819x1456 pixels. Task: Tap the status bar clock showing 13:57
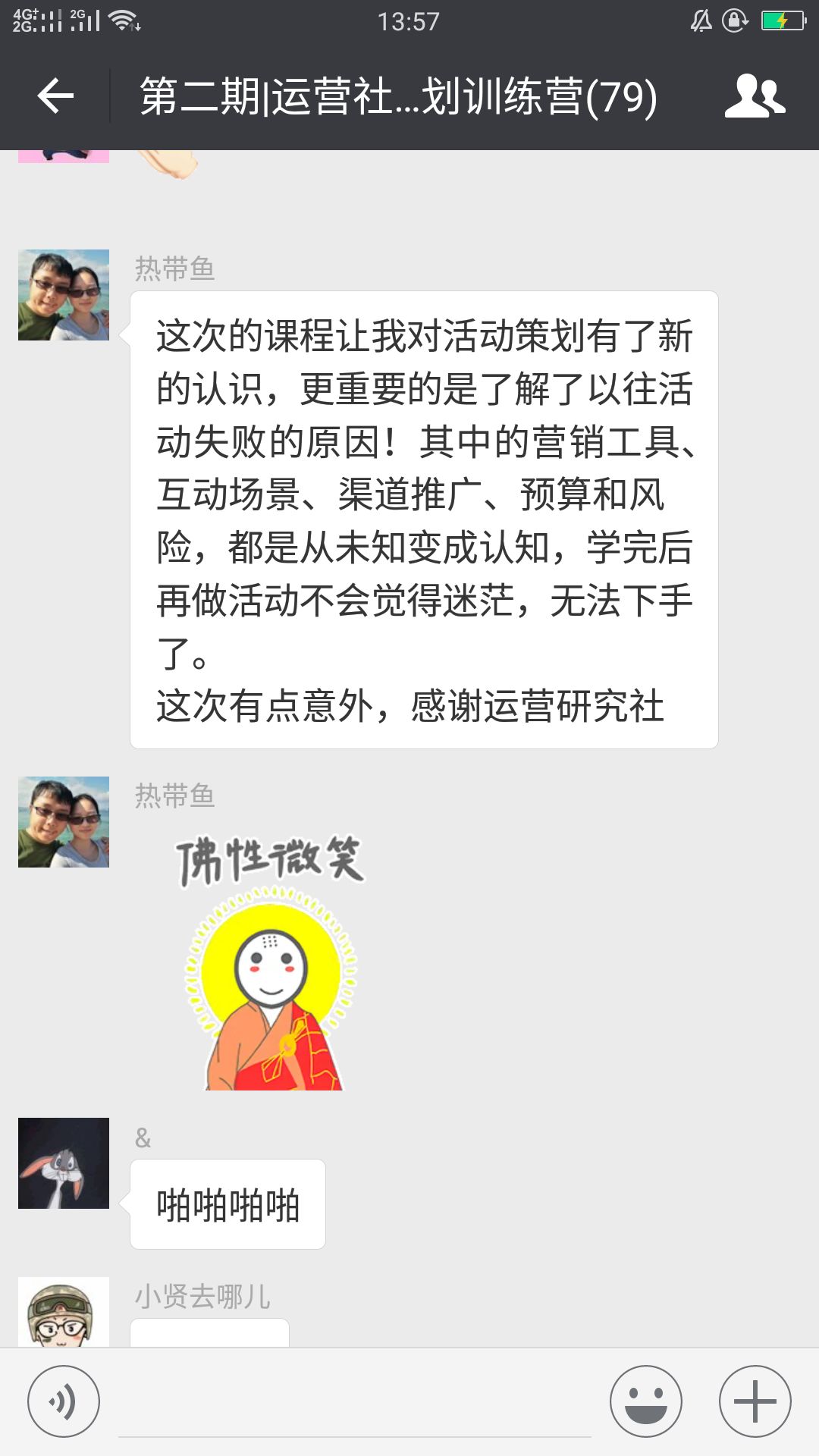coord(408,21)
